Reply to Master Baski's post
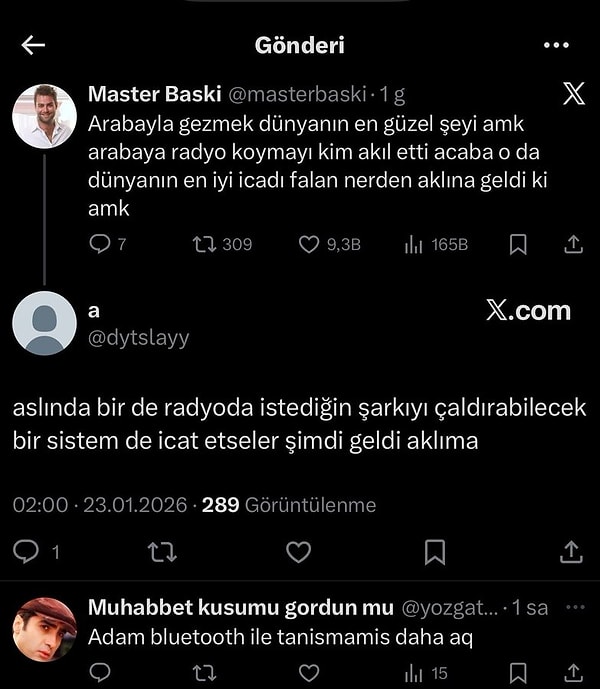This screenshot has height=689, width=600. [x=100, y=244]
